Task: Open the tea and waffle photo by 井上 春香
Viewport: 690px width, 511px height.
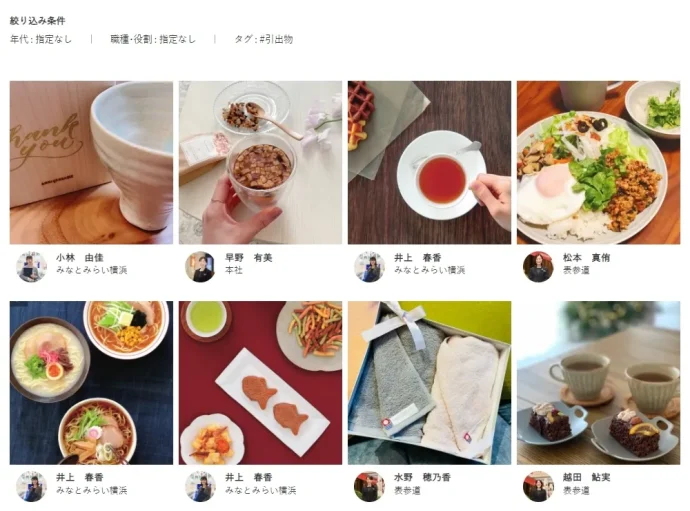Action: [429, 162]
